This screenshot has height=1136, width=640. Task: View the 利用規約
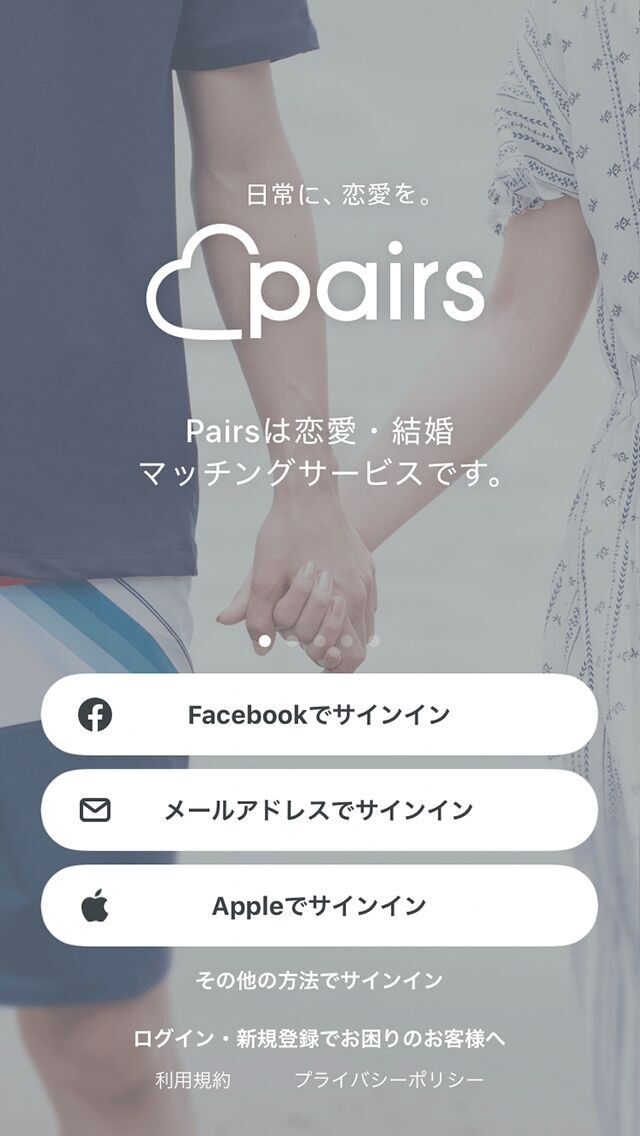point(193,1080)
